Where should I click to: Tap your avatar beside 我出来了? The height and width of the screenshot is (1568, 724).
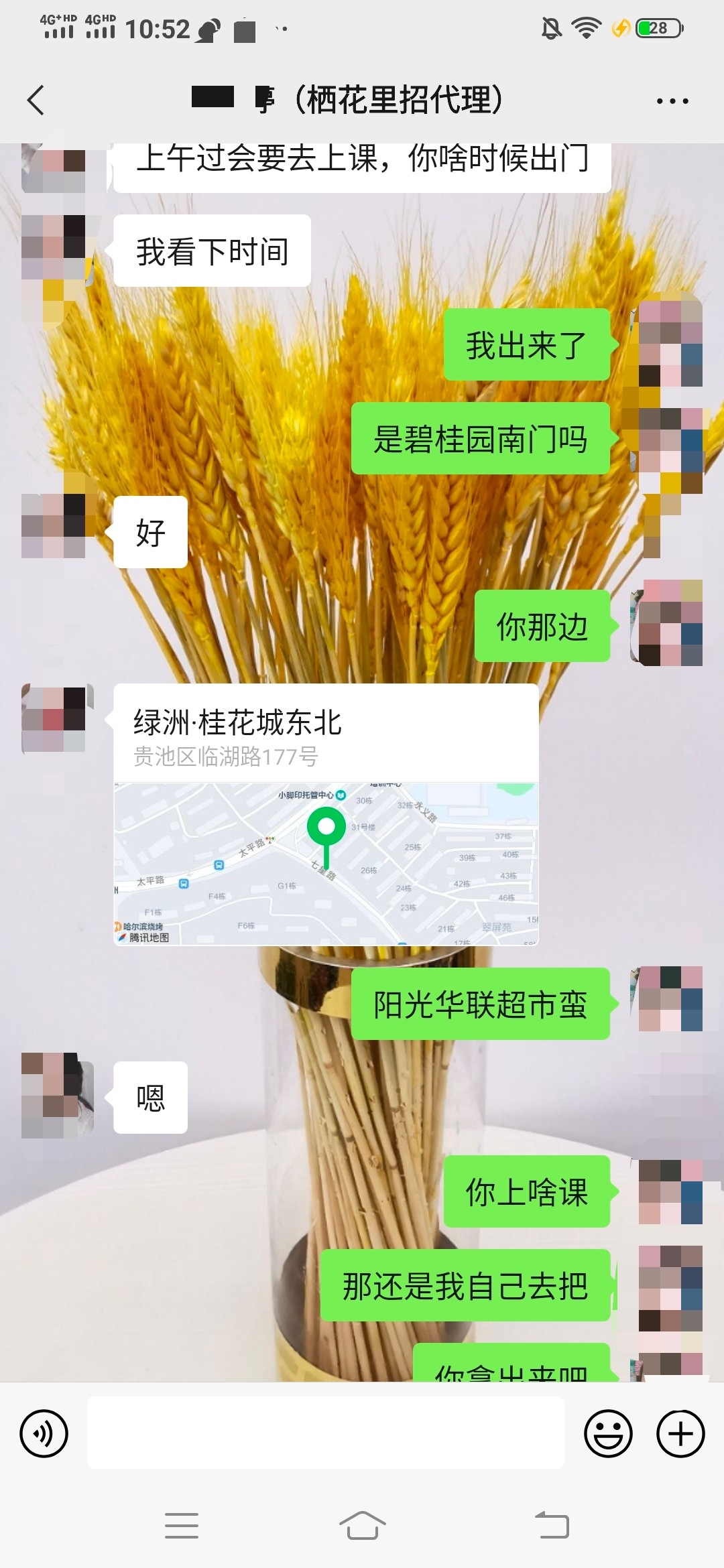point(670,343)
